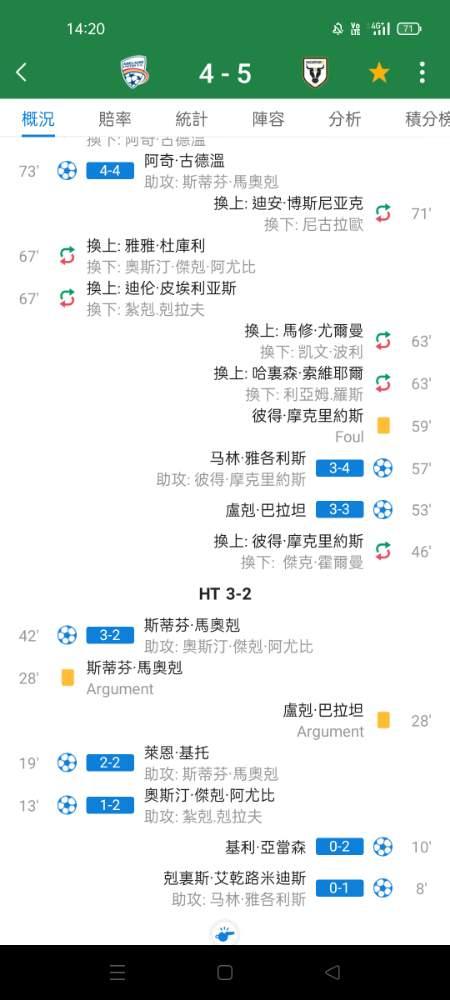Image resolution: width=450 pixels, height=1000 pixels.
Task: Open the three-dot overflow menu
Action: click(422, 73)
